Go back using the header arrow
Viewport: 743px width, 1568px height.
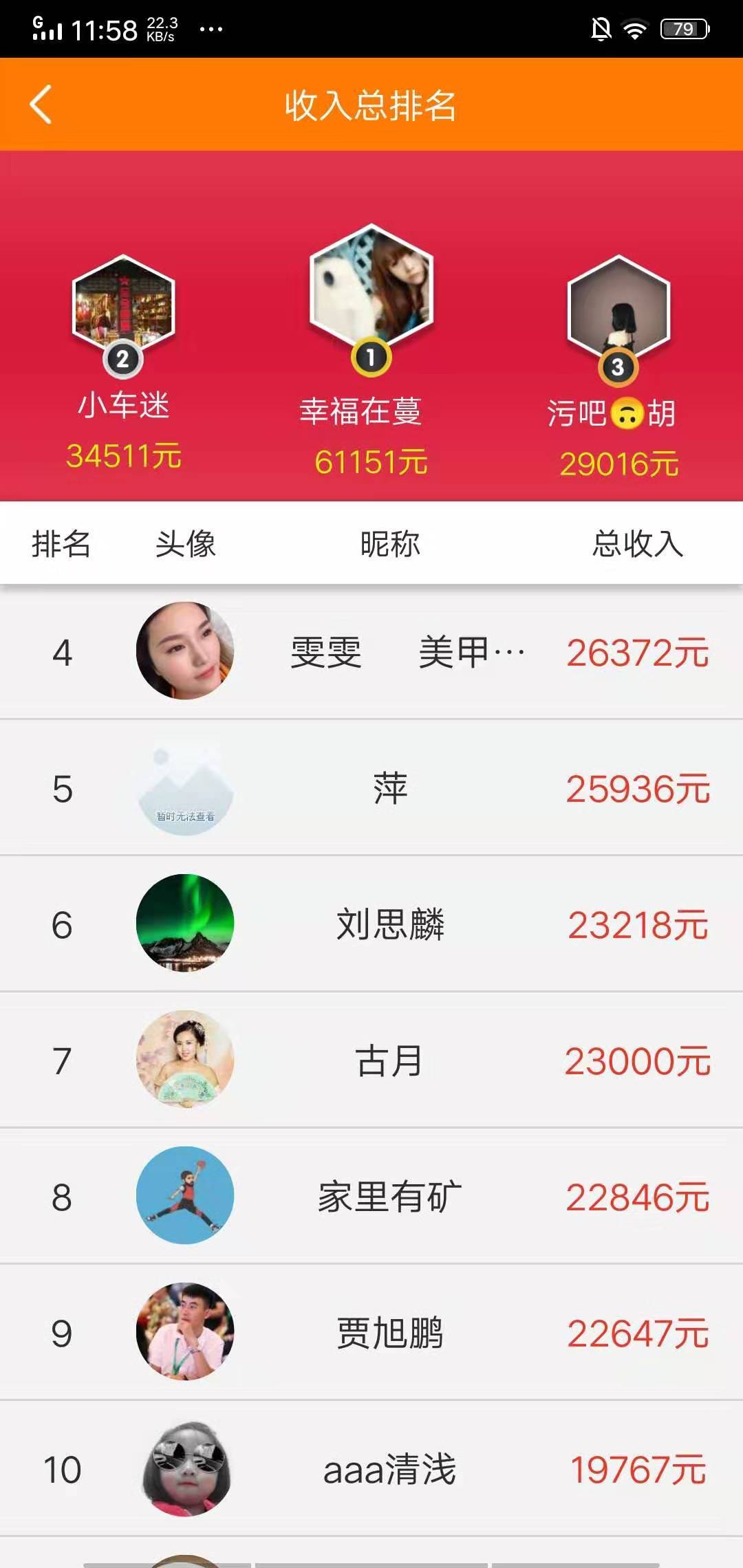[x=41, y=105]
